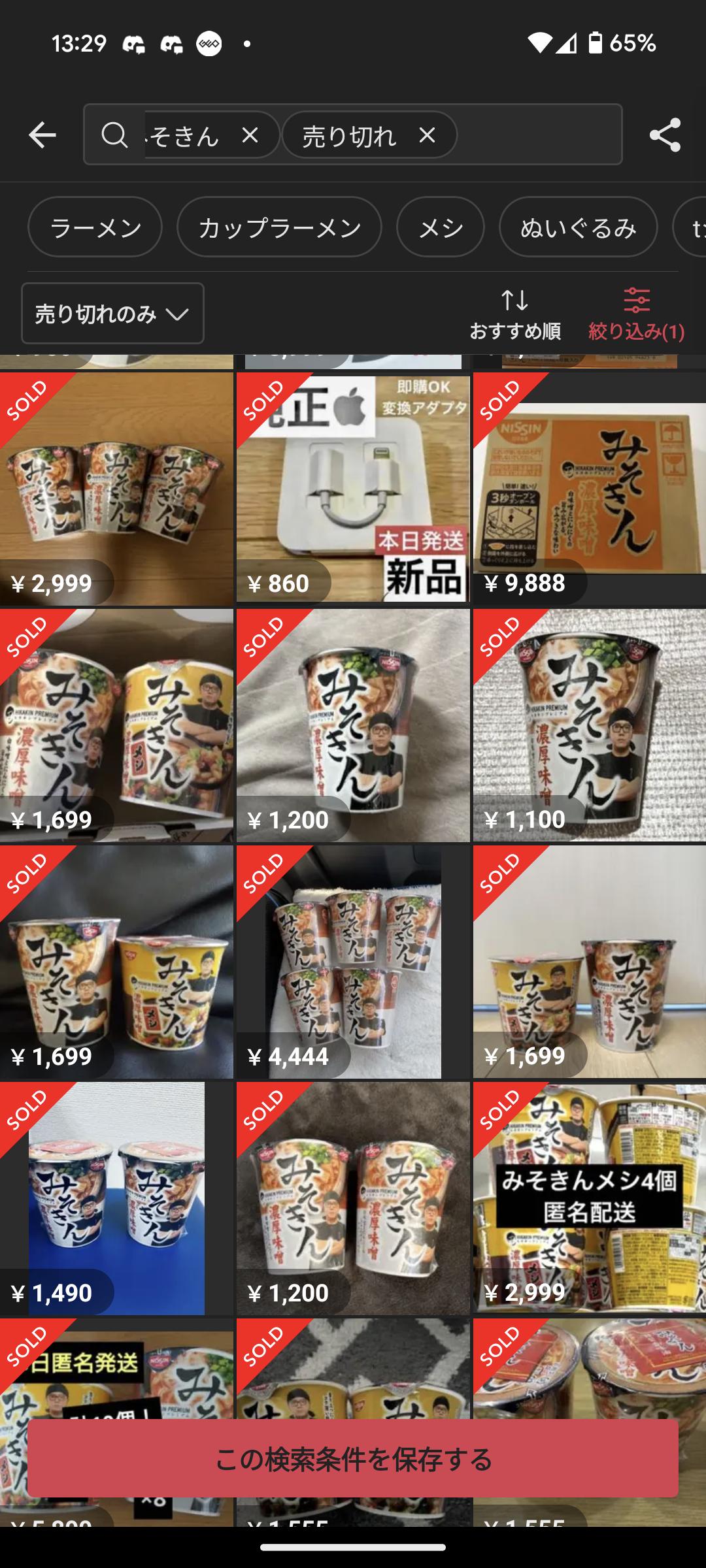The width and height of the screenshot is (706, 1568).
Task: Open the 絞り込み filter settings
Action: [x=636, y=314]
